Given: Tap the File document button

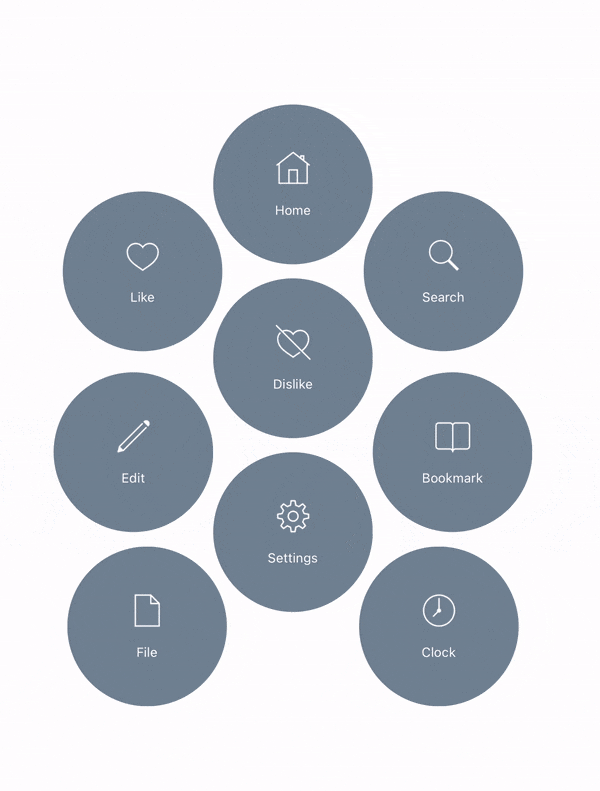Looking at the screenshot, I should point(147,626).
